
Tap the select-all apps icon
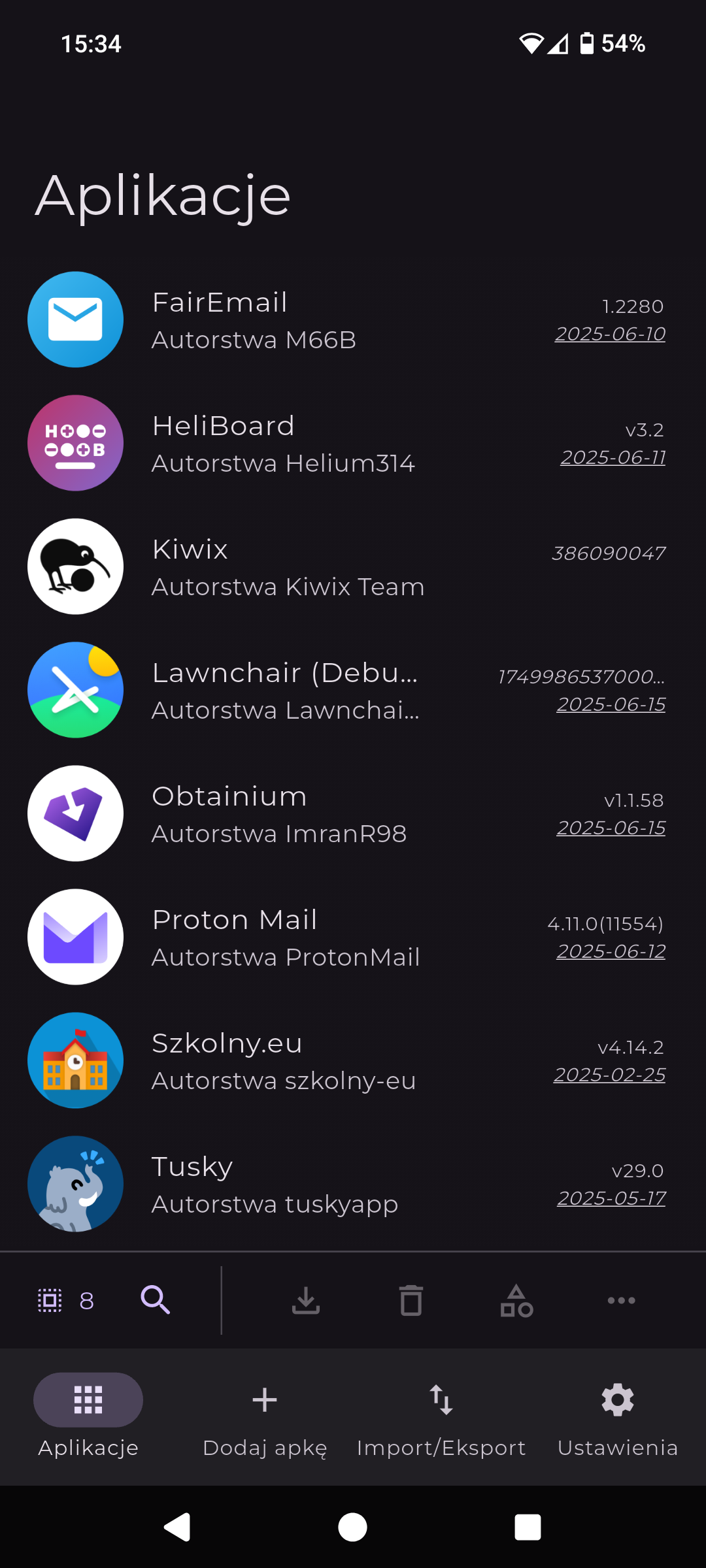(x=50, y=1300)
